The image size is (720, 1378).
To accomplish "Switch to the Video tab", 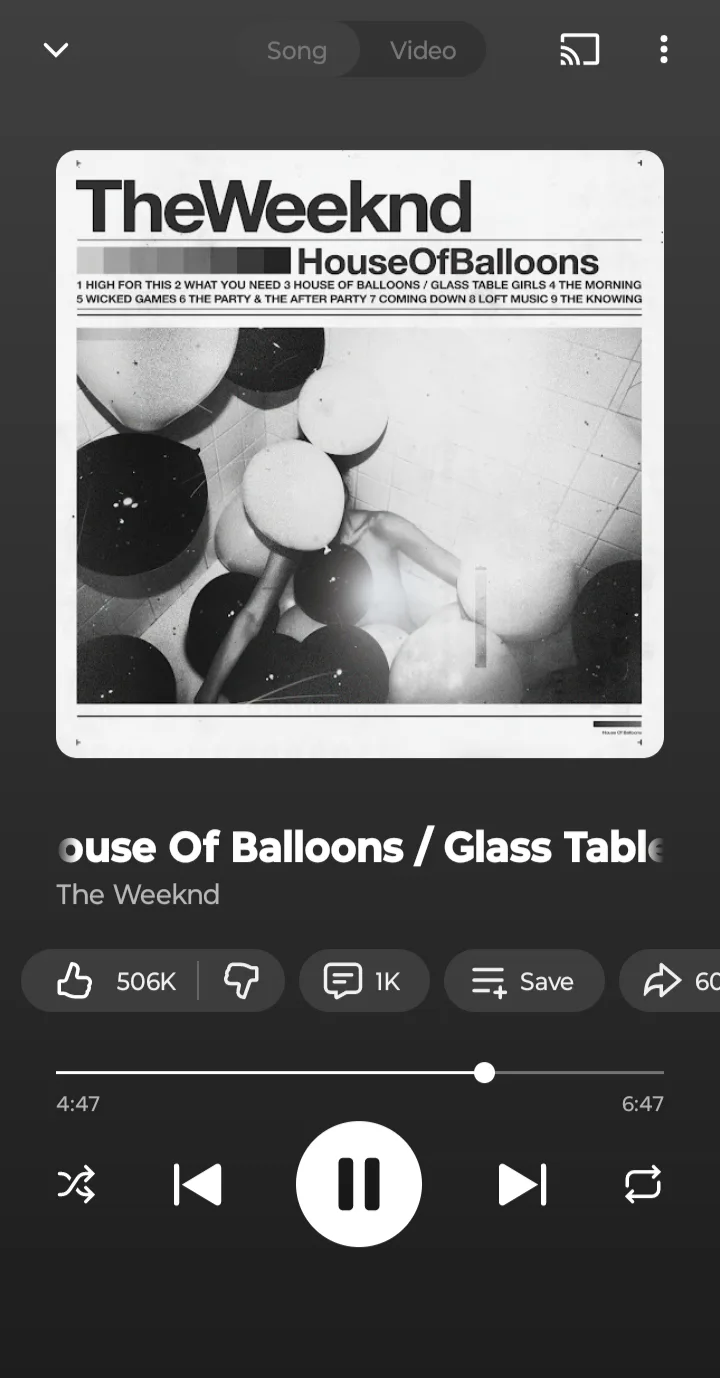I will (x=422, y=50).
